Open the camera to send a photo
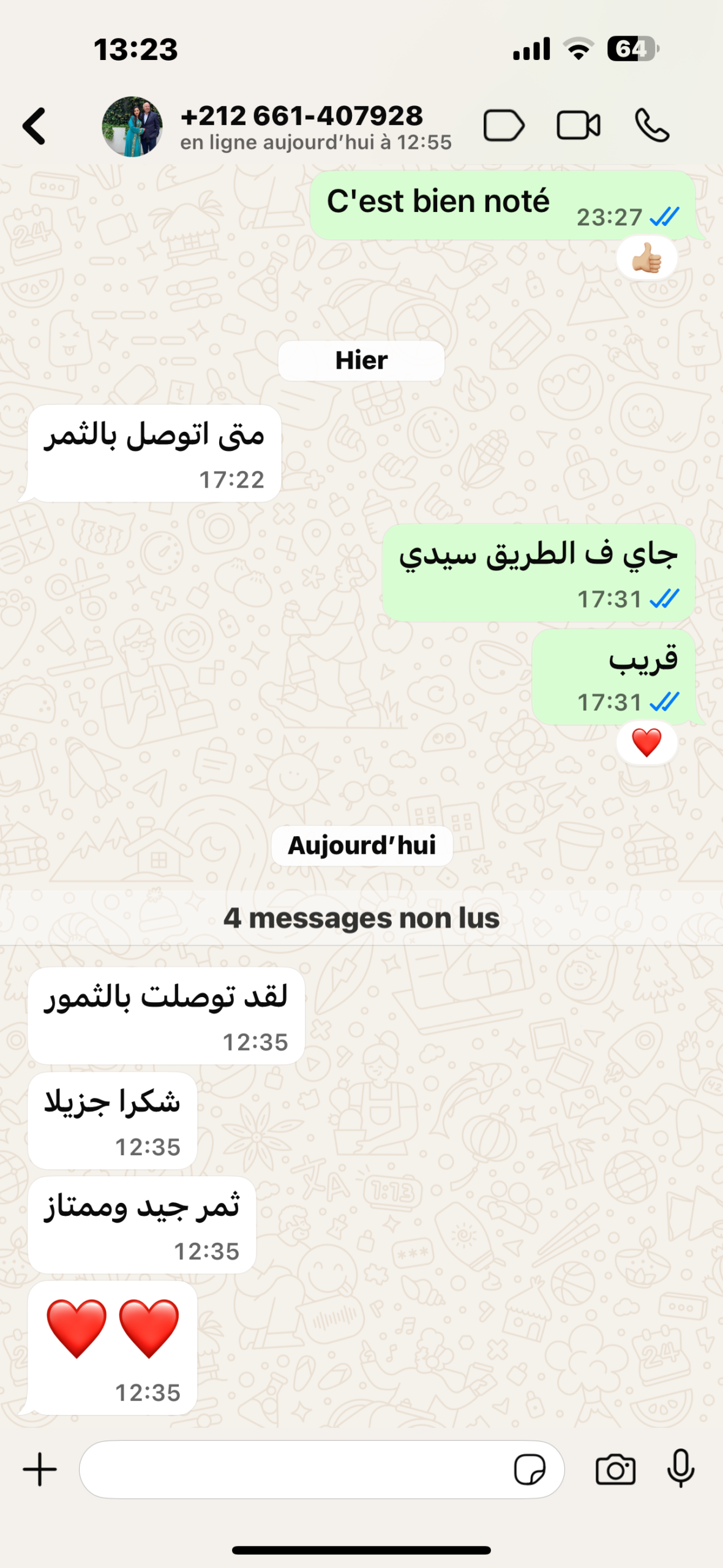 coord(615,1469)
